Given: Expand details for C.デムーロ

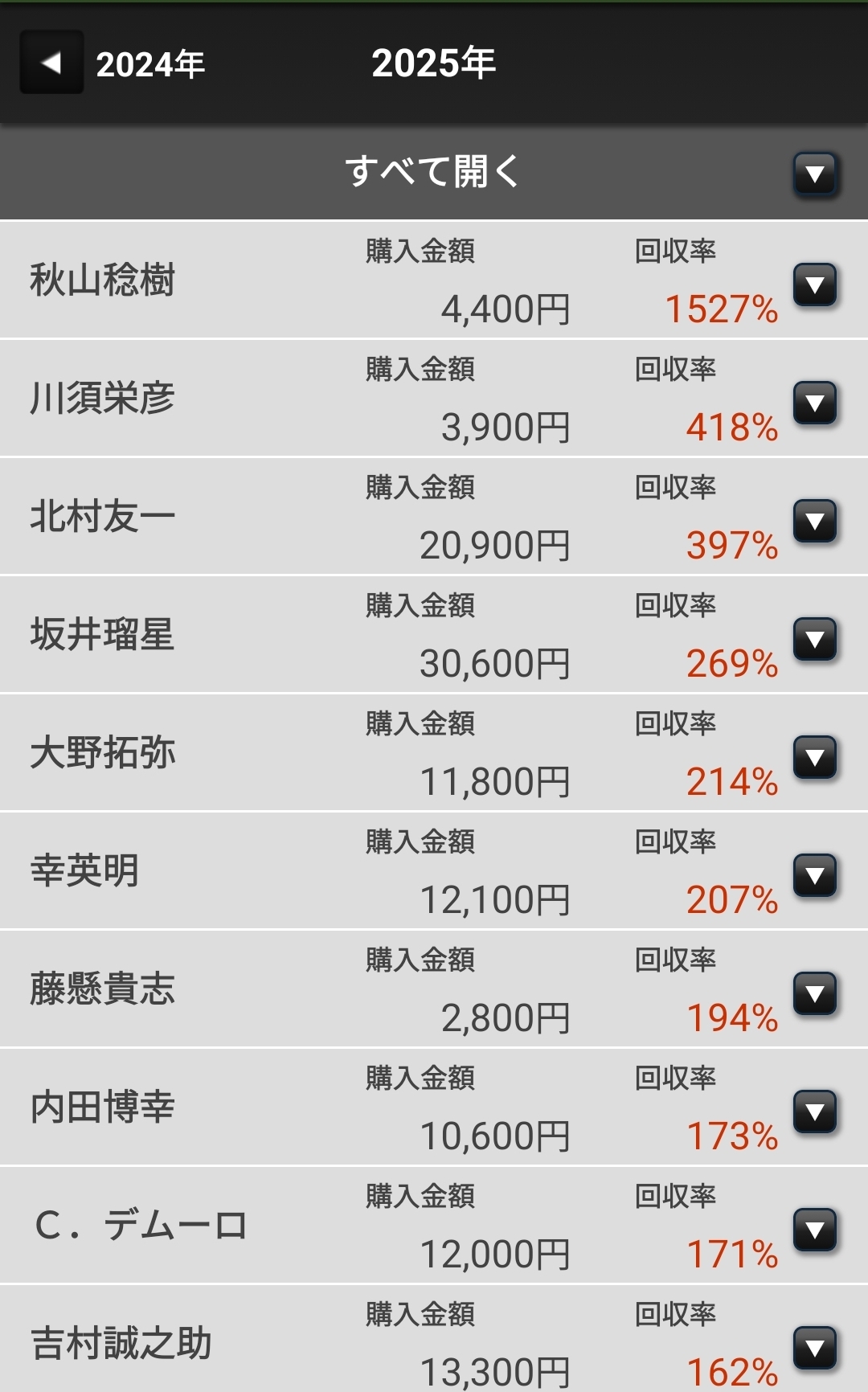Looking at the screenshot, I should click(815, 1230).
